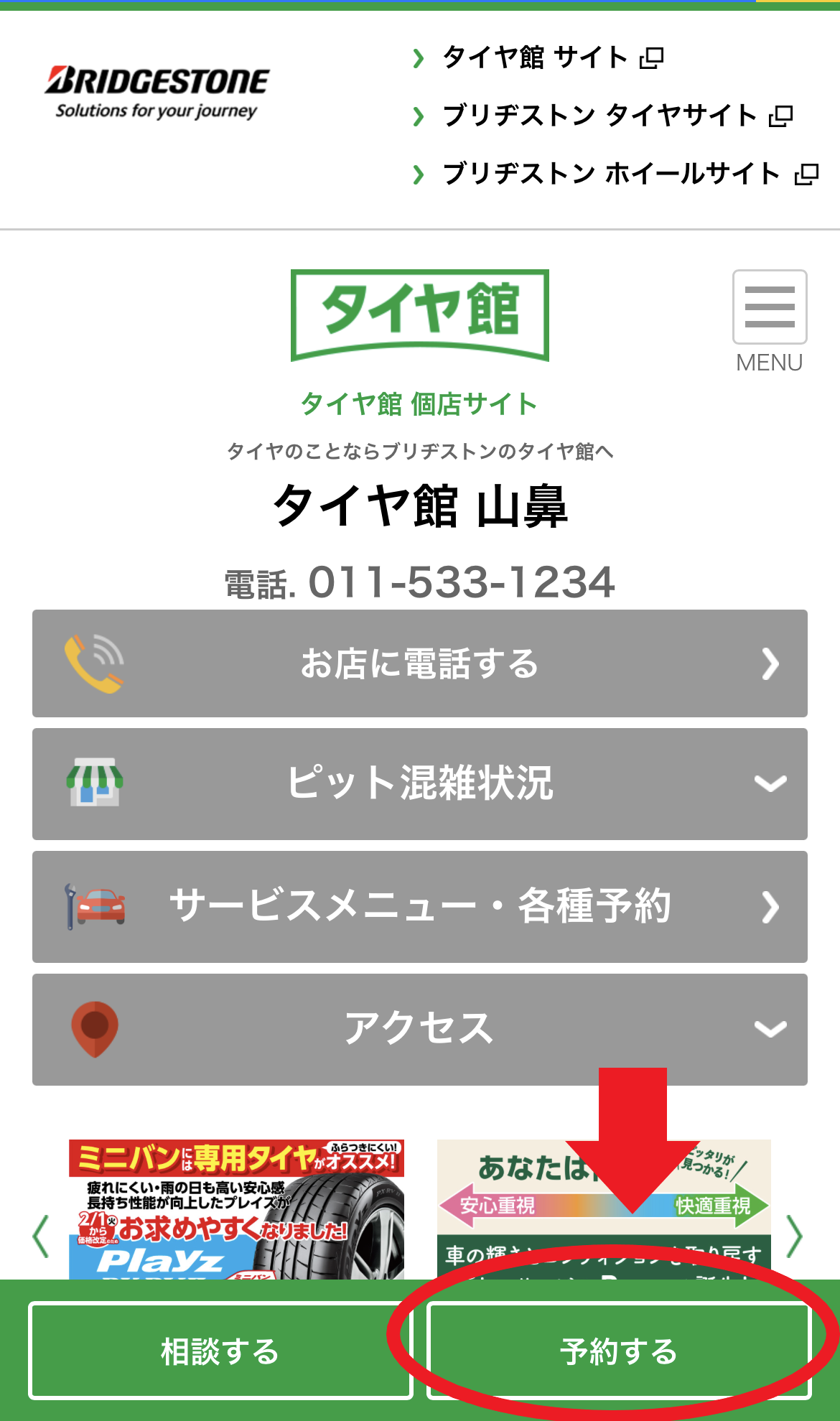The height and width of the screenshot is (1421, 840).
Task: Expand ピット混雑状況 section
Action: 419,783
